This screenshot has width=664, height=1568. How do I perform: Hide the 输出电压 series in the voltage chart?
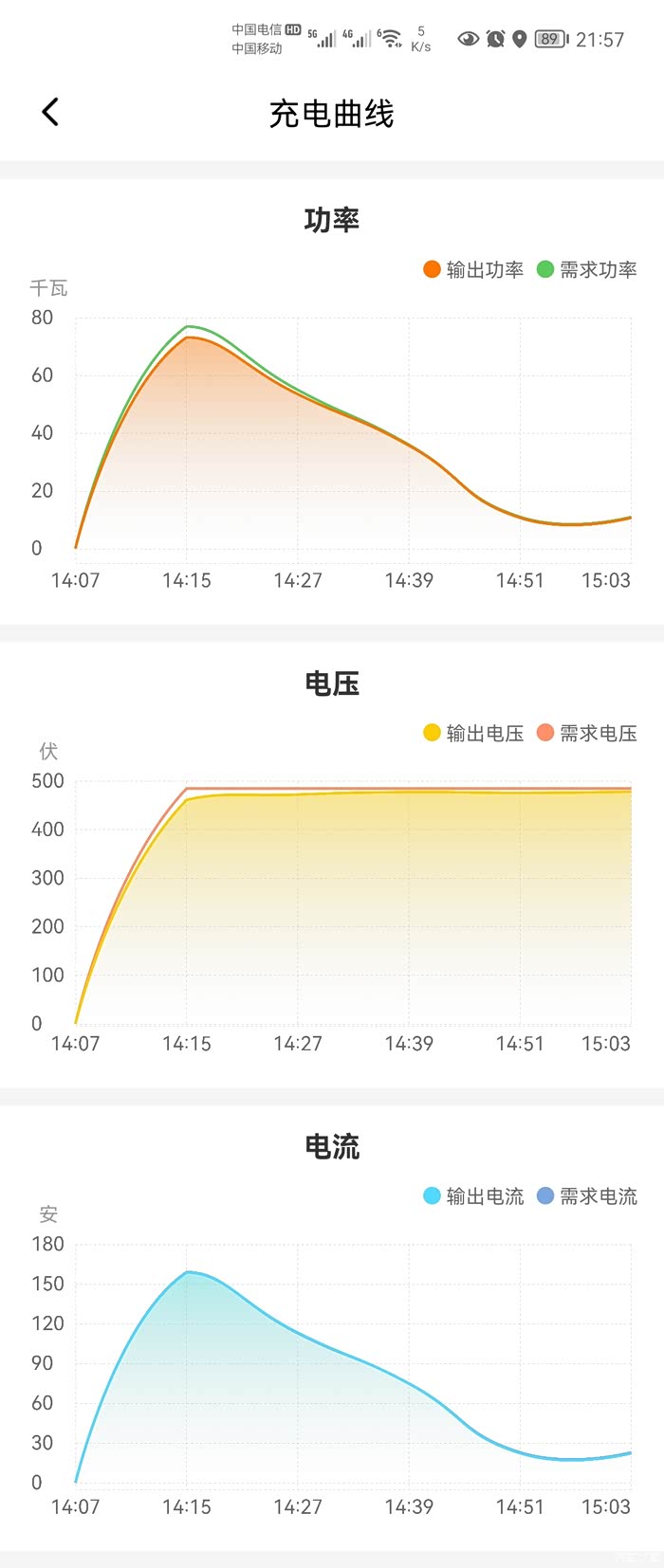click(473, 733)
